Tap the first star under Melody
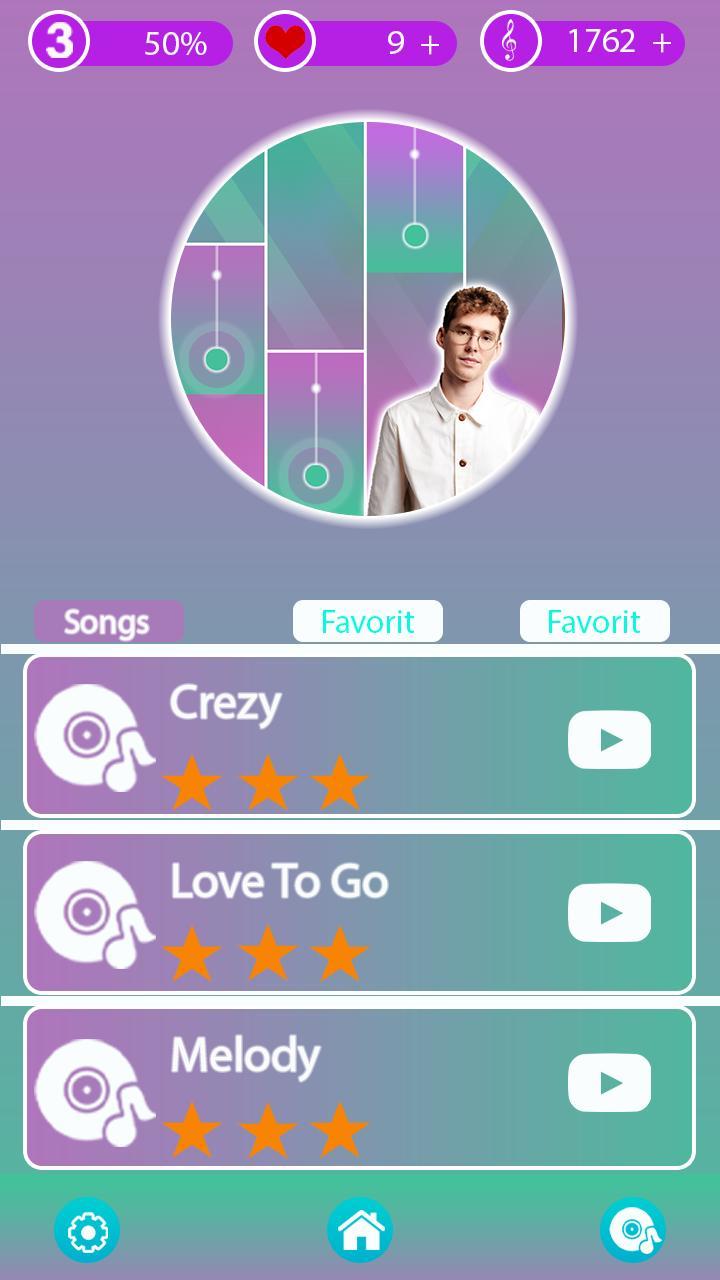This screenshot has width=720, height=1280. click(x=196, y=1126)
